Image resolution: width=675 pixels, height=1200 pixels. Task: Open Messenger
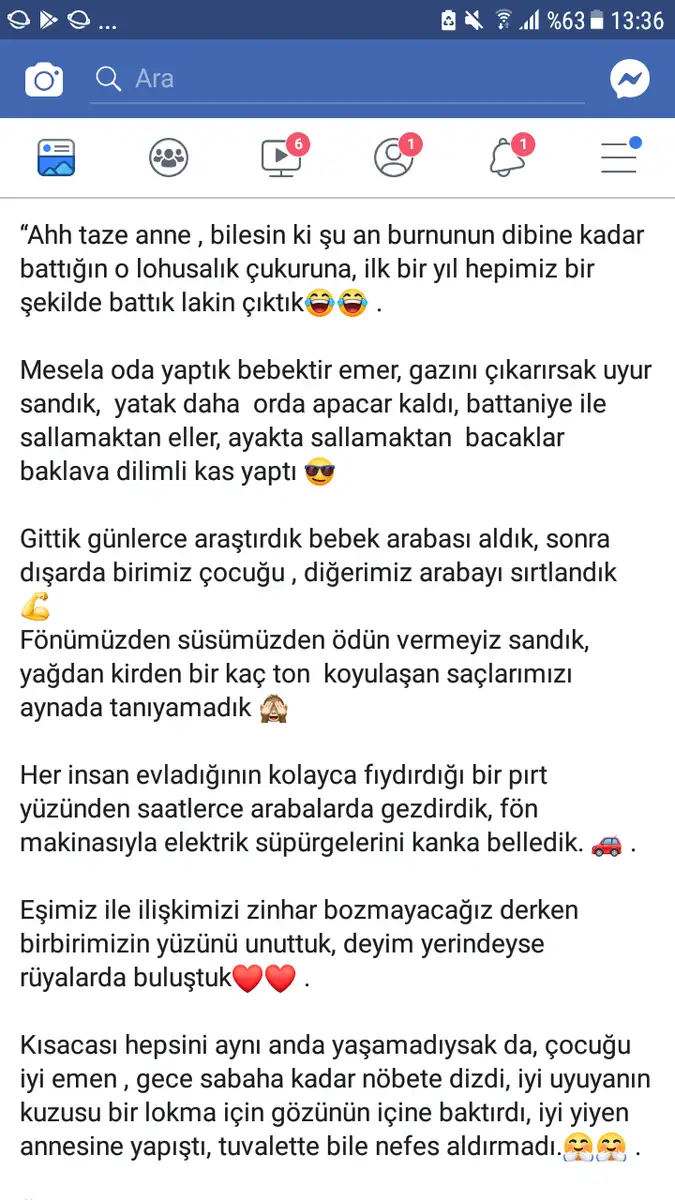(630, 79)
